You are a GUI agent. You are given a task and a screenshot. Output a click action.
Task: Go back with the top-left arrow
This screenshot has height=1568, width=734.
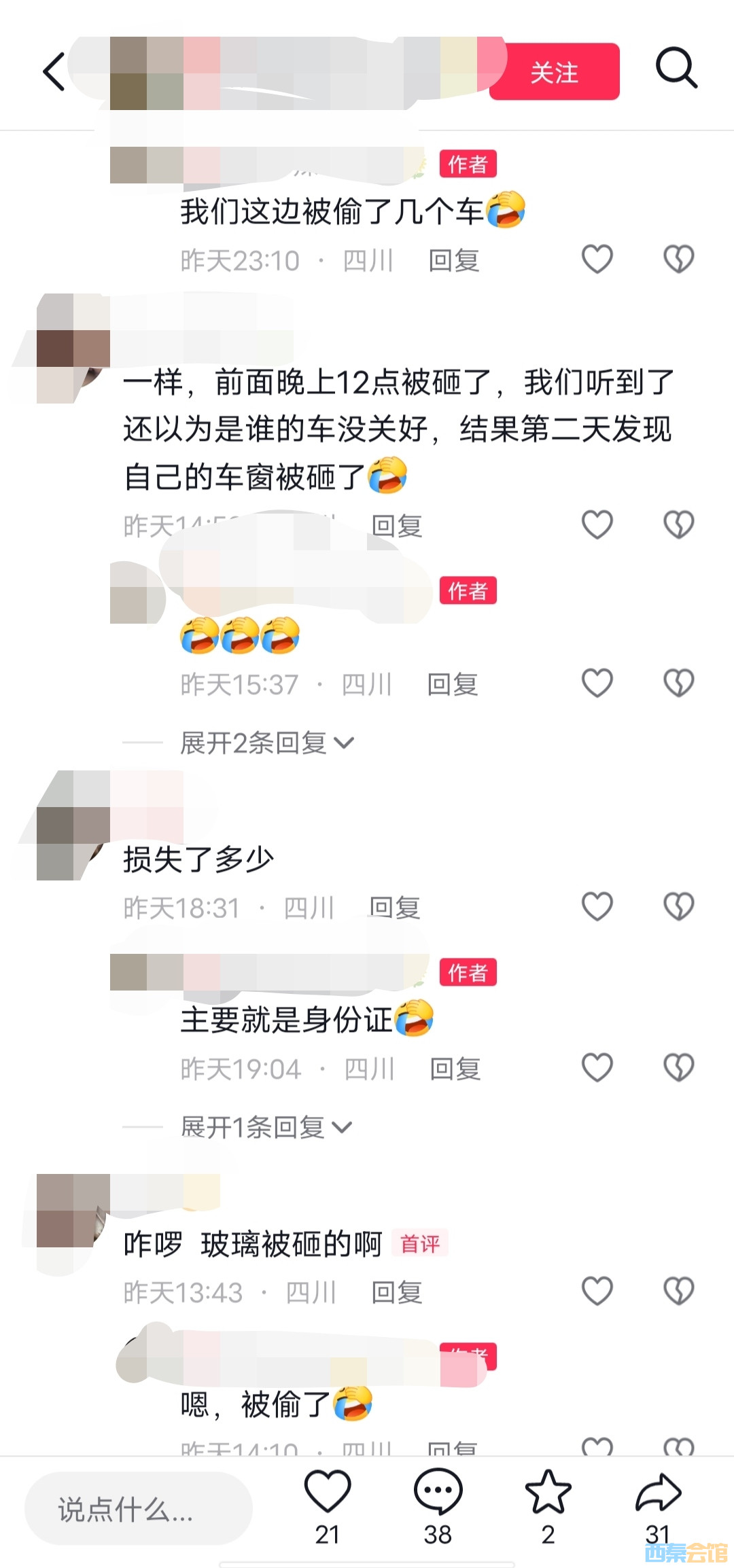[x=54, y=71]
